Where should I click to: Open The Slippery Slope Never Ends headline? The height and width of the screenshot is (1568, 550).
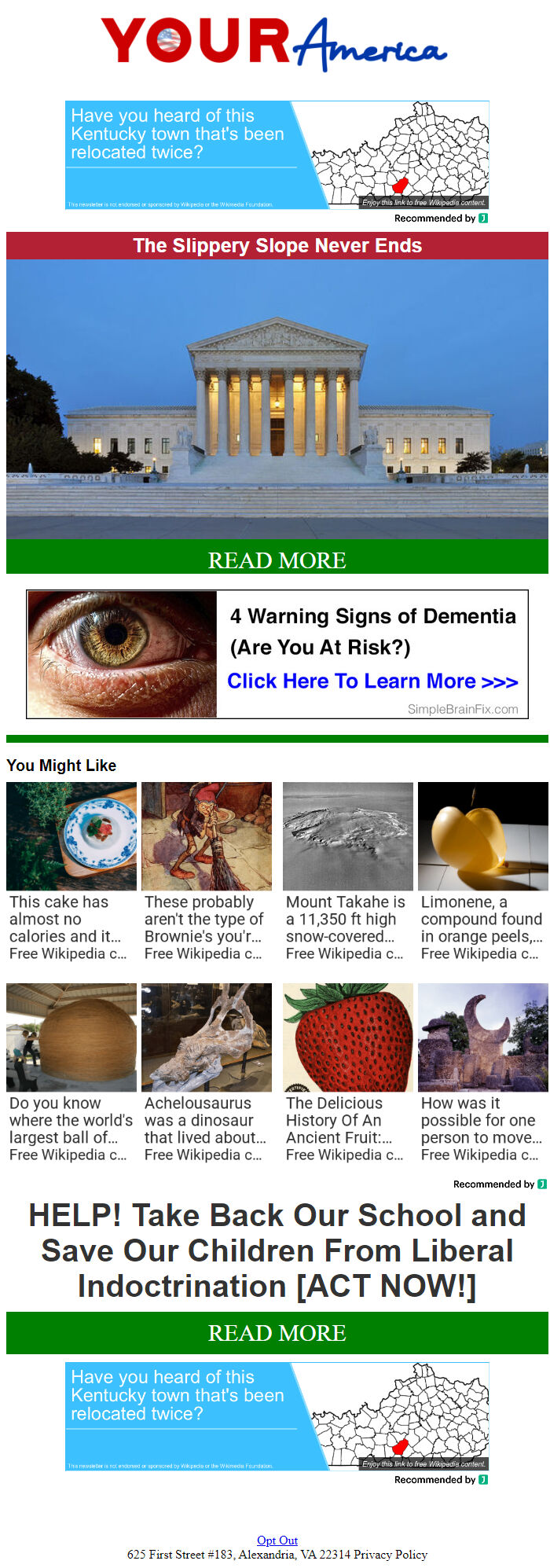277,245
